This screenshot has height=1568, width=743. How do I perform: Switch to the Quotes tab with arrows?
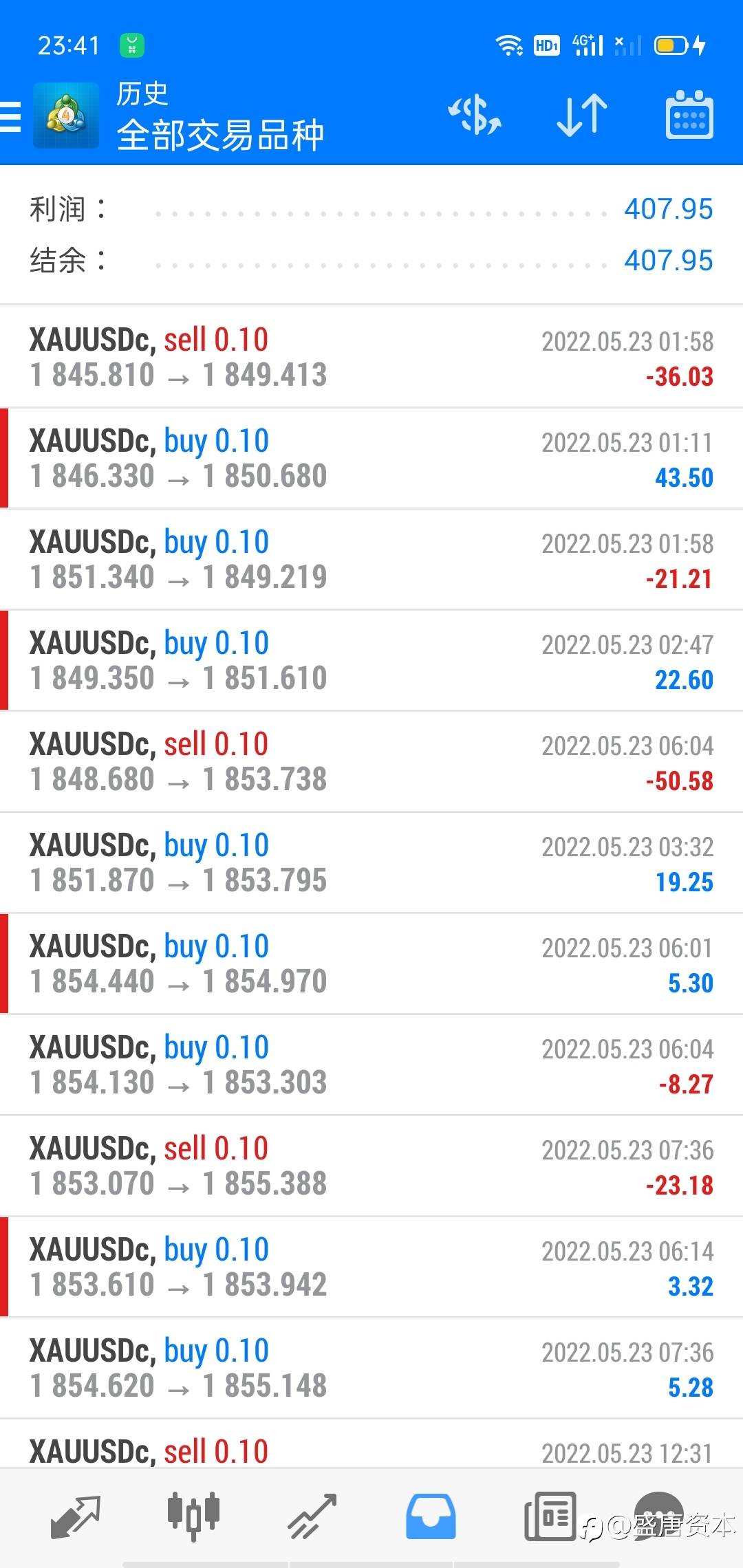point(76,1516)
